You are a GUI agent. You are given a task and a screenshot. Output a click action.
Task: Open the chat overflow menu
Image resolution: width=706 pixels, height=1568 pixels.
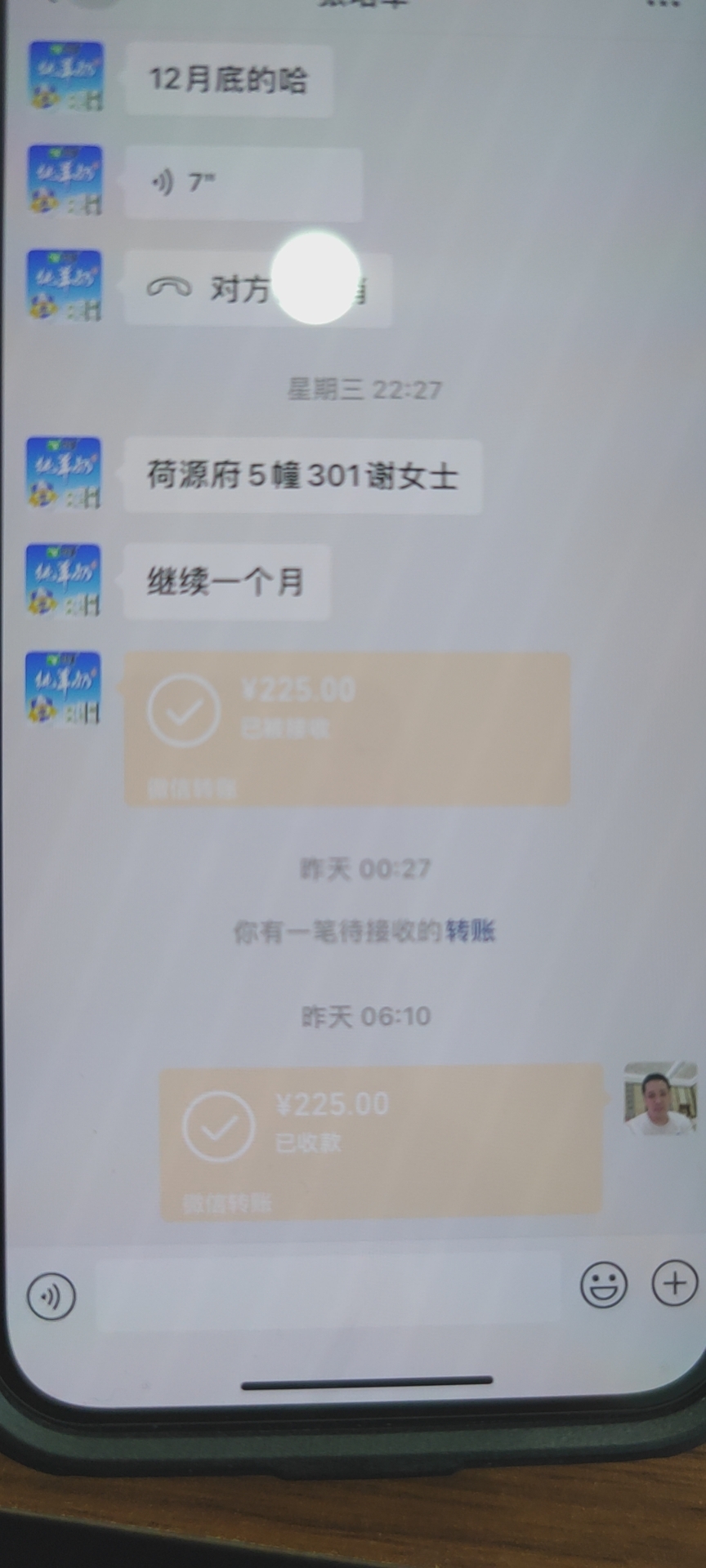click(662, 5)
